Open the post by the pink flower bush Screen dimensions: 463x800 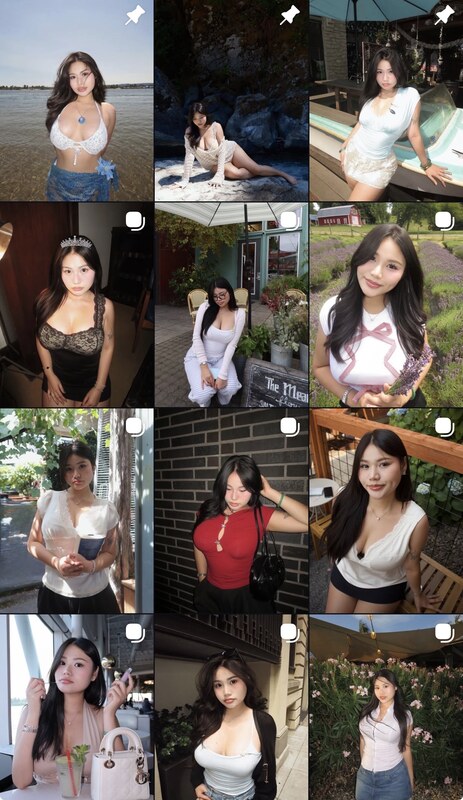point(386,707)
